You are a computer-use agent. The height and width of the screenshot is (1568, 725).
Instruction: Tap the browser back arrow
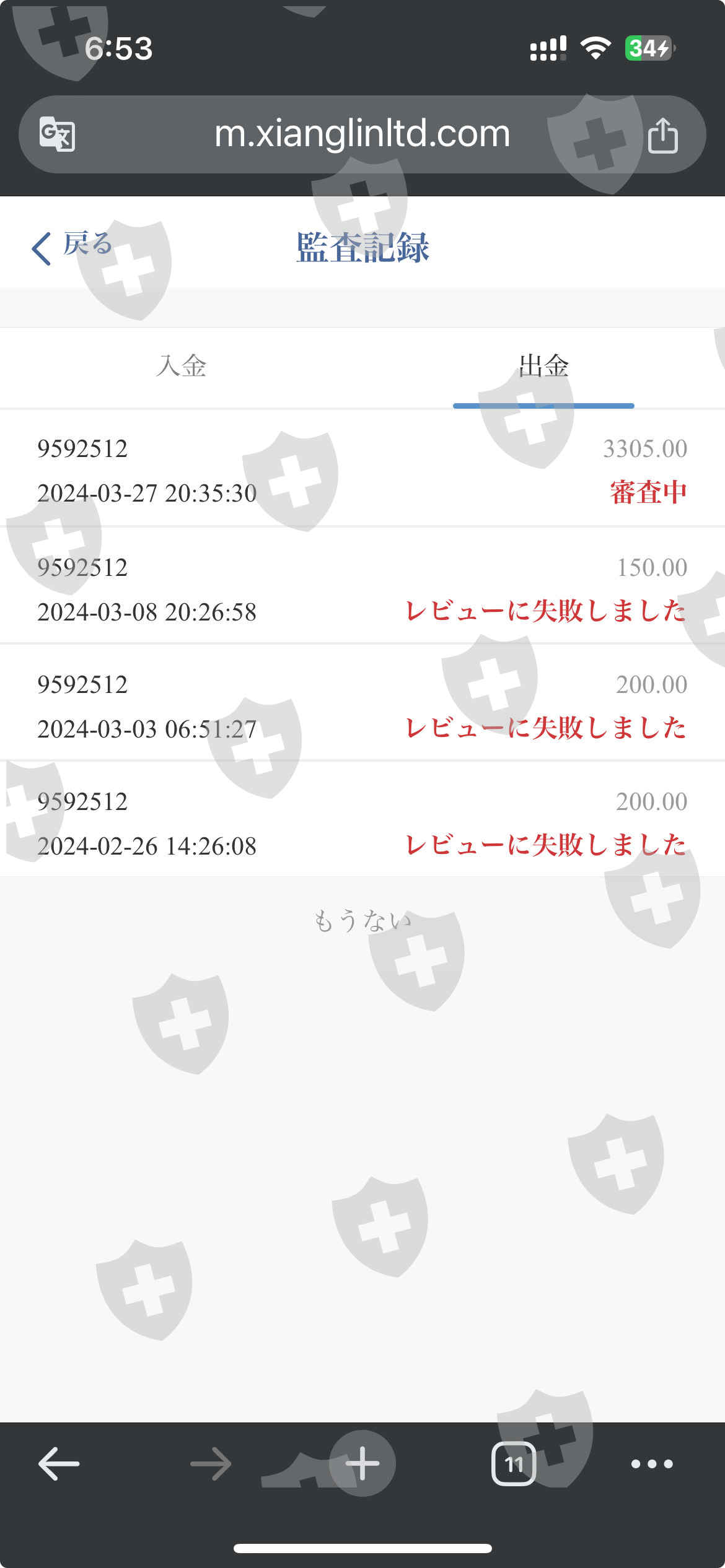point(59,1464)
